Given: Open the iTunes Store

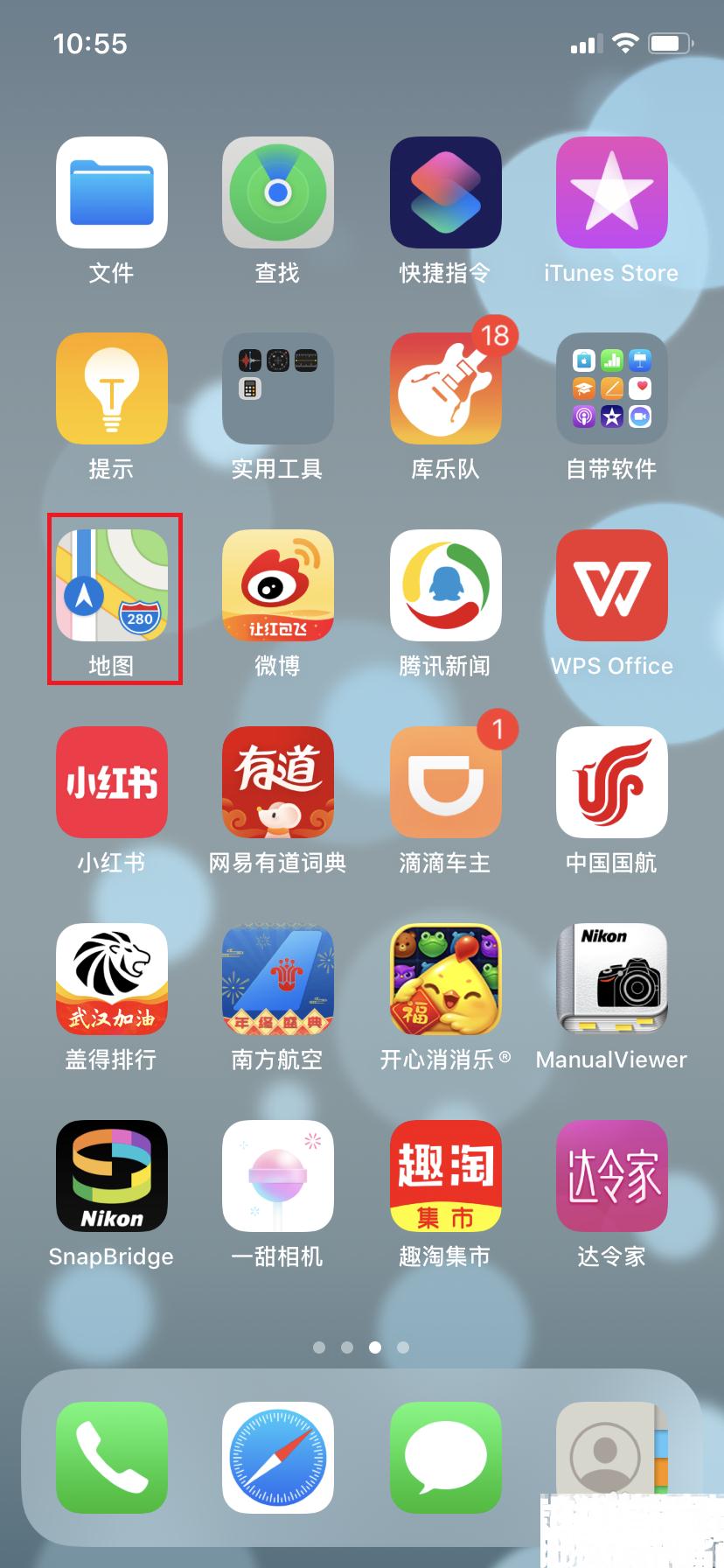Looking at the screenshot, I should click(x=611, y=192).
